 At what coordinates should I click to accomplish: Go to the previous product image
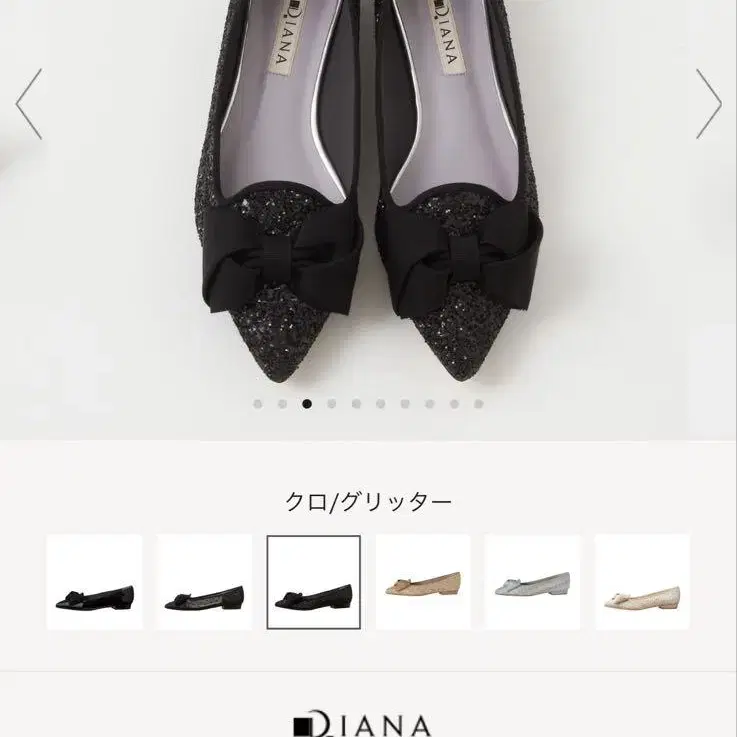(29, 104)
